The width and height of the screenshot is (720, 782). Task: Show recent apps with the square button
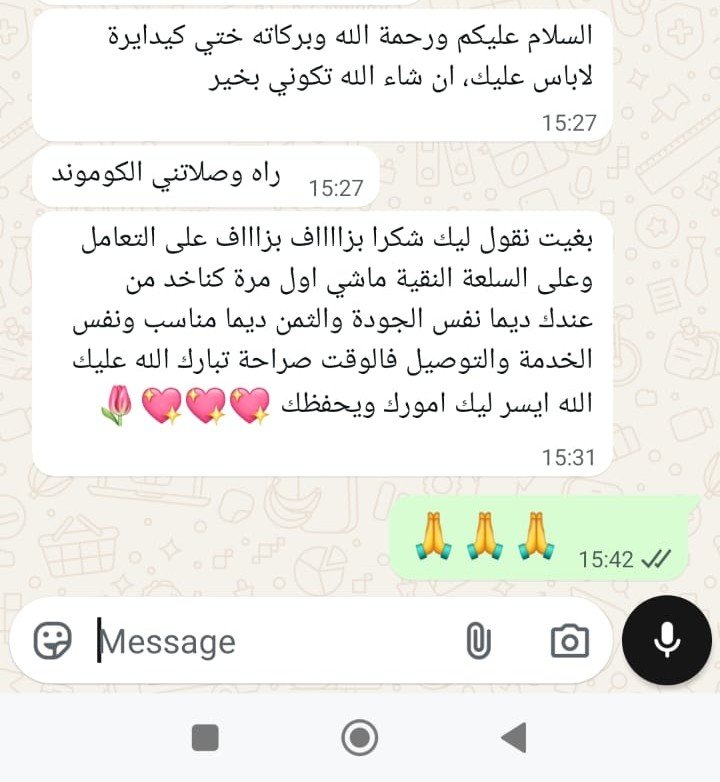[x=205, y=738]
